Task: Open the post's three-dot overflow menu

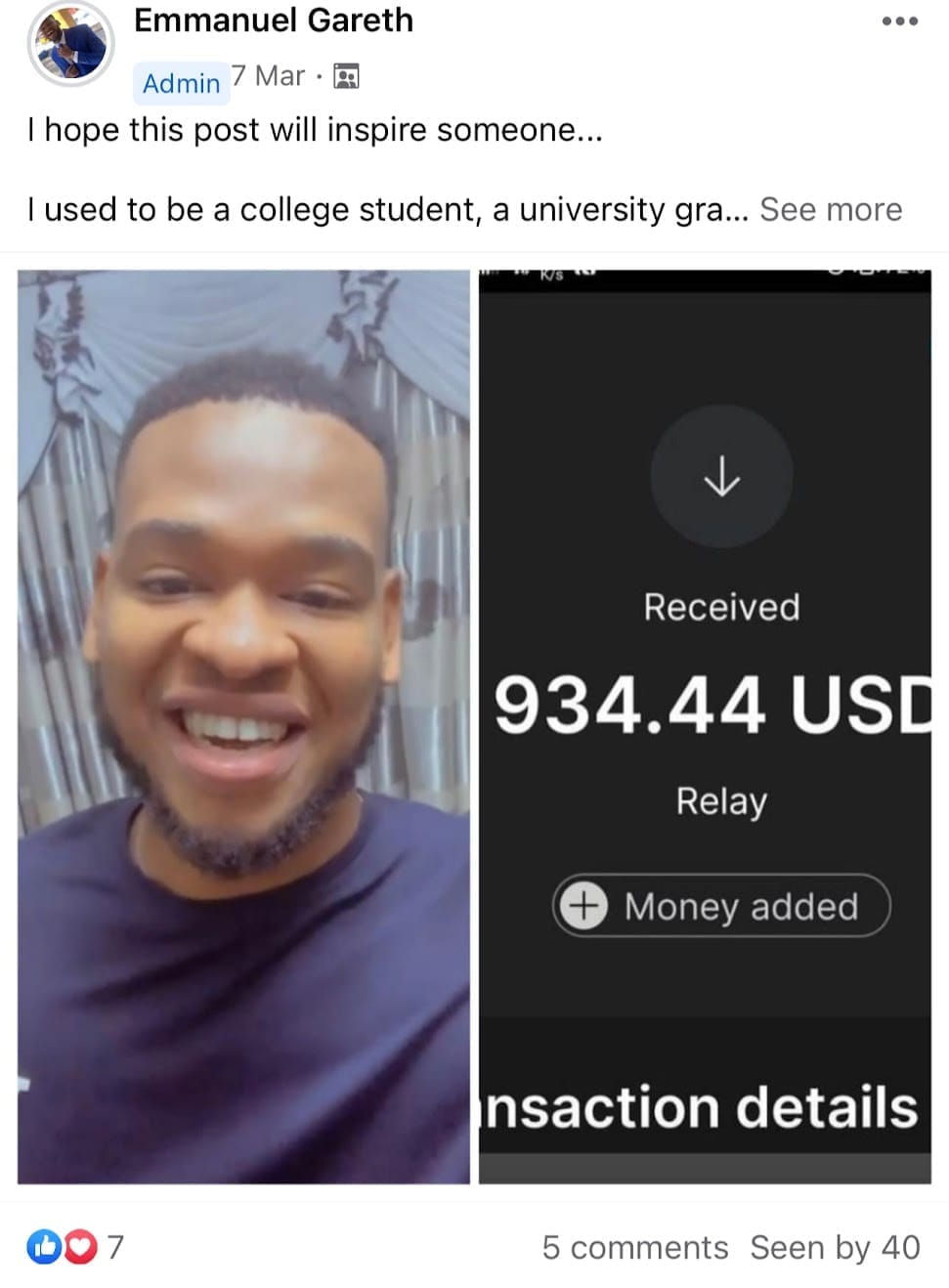Action: coord(899,21)
